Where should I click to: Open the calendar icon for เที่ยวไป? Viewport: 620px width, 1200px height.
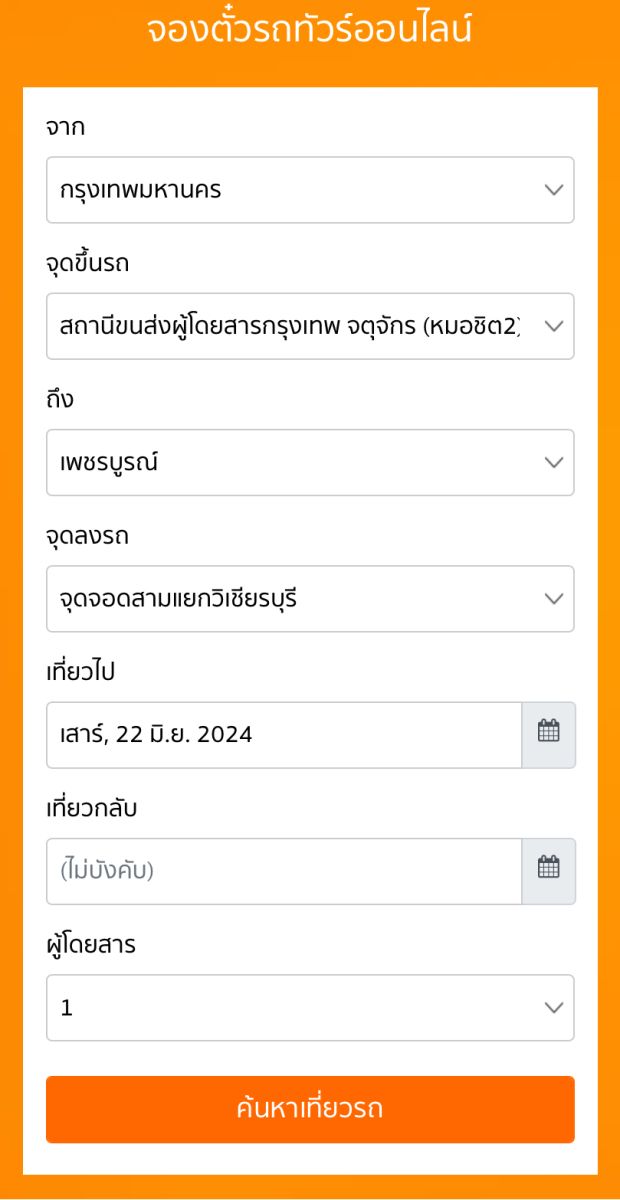tap(549, 735)
